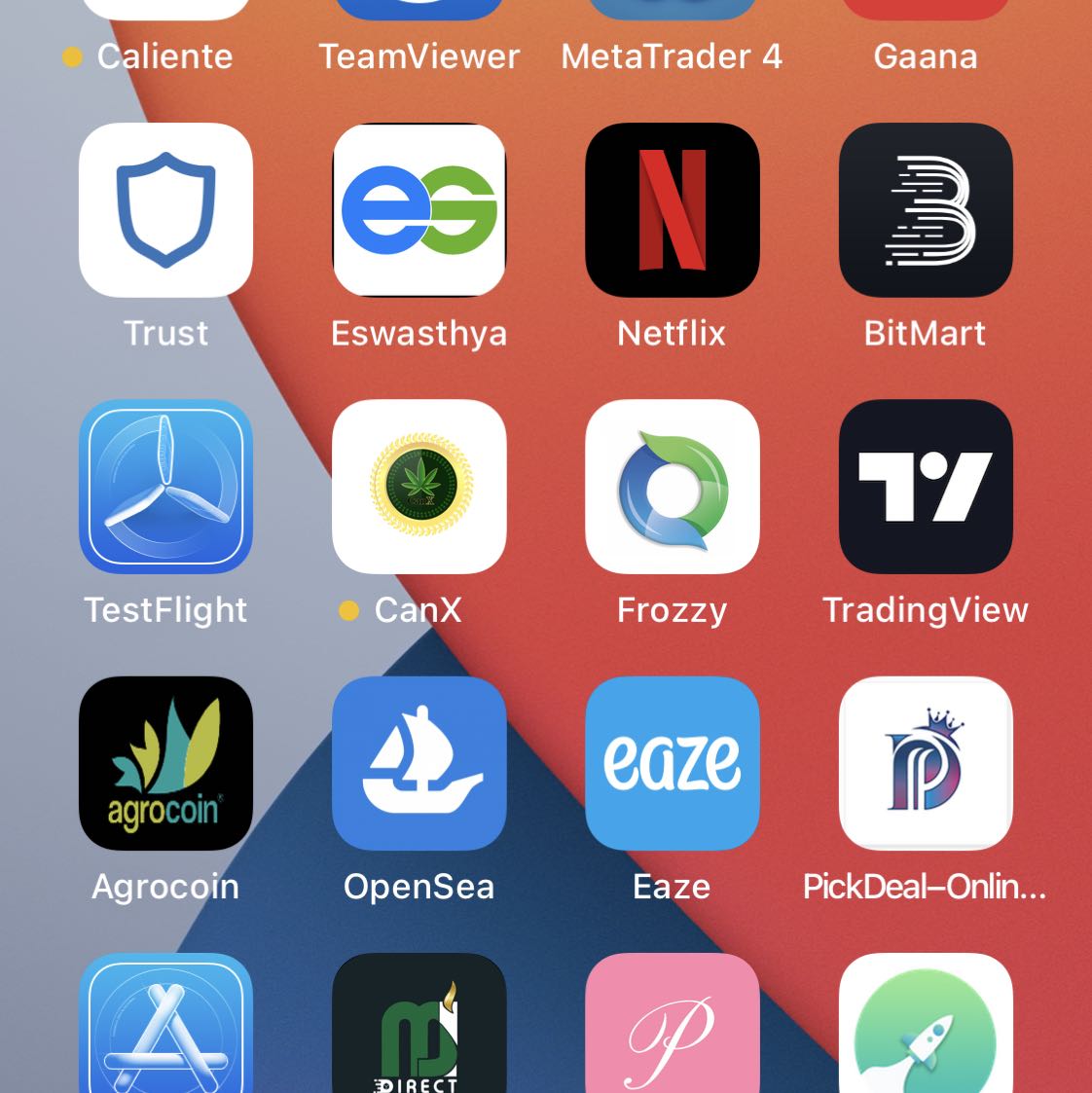The height and width of the screenshot is (1093, 1092).
Task: Launch the Eswasthya app
Action: (419, 210)
